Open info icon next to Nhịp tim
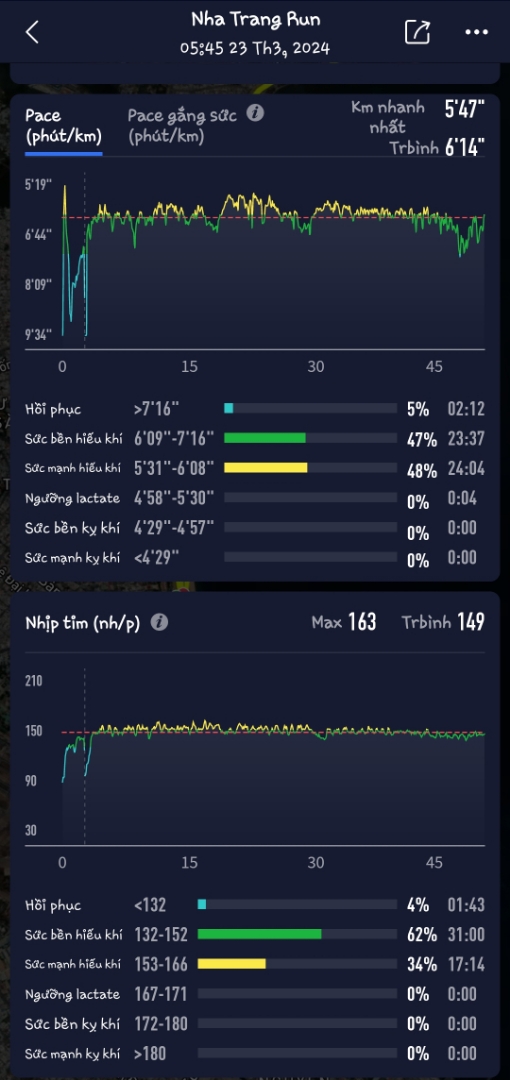Viewport: 510px width, 1080px height. click(159, 623)
